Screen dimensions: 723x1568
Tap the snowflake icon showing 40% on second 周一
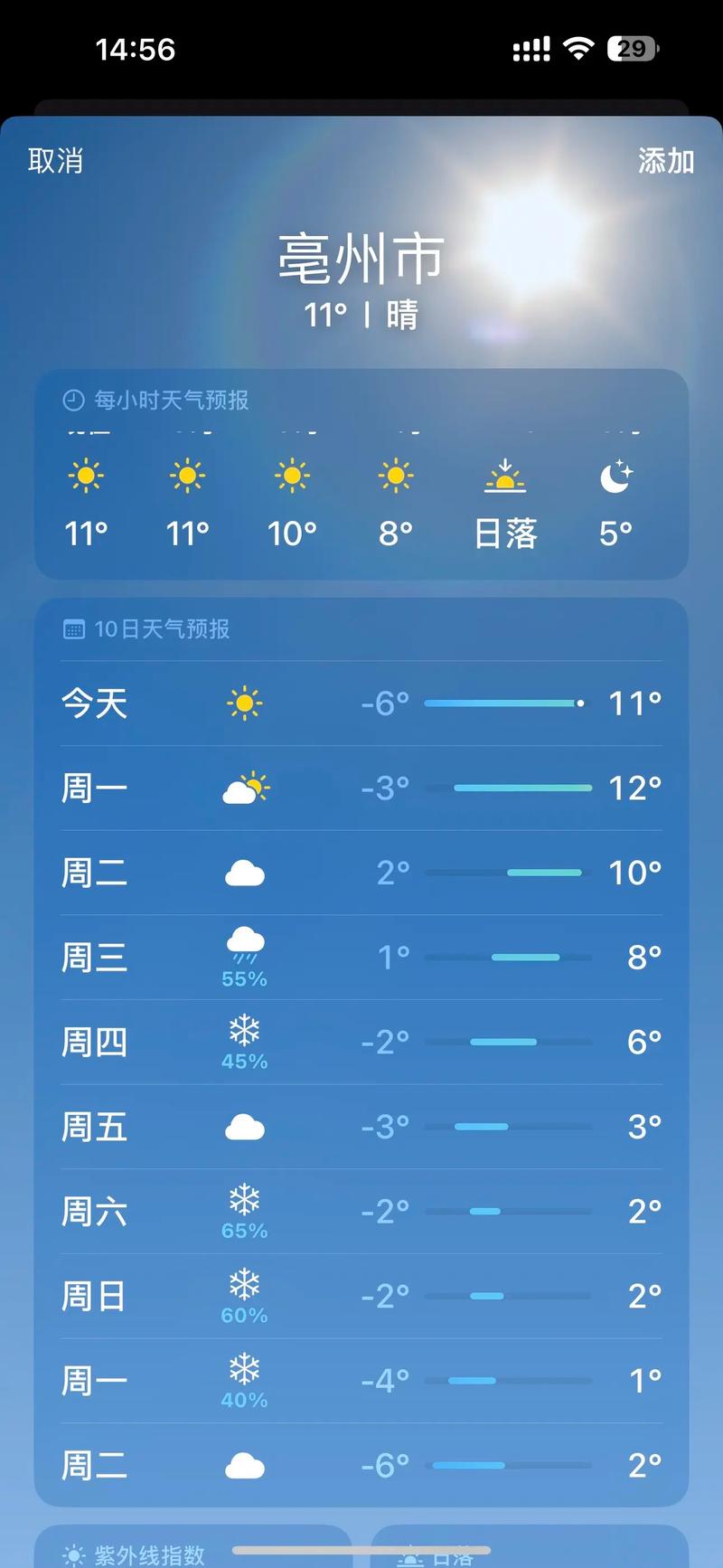pos(245,1371)
